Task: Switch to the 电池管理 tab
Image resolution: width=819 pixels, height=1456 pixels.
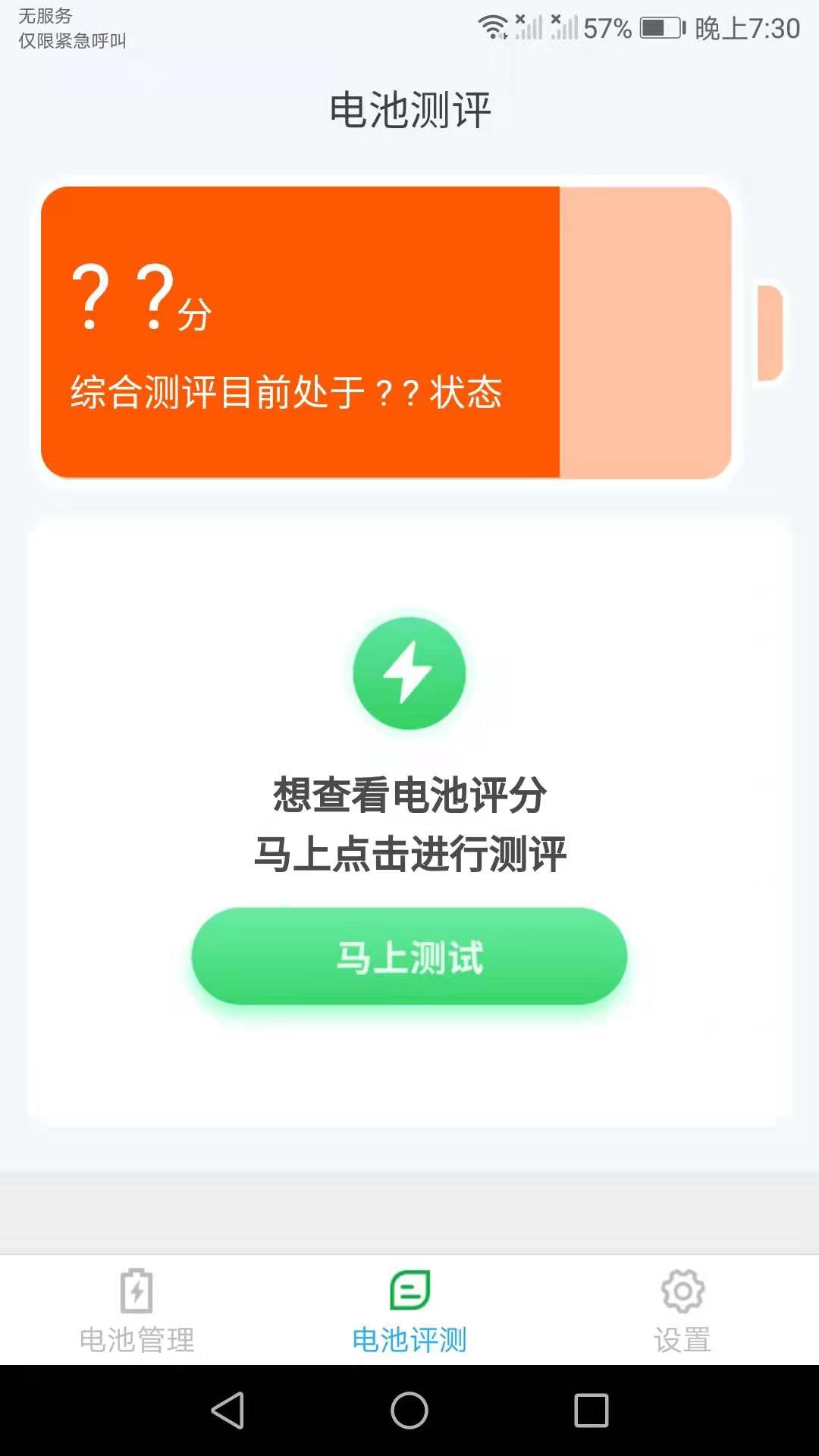Action: point(137,1310)
